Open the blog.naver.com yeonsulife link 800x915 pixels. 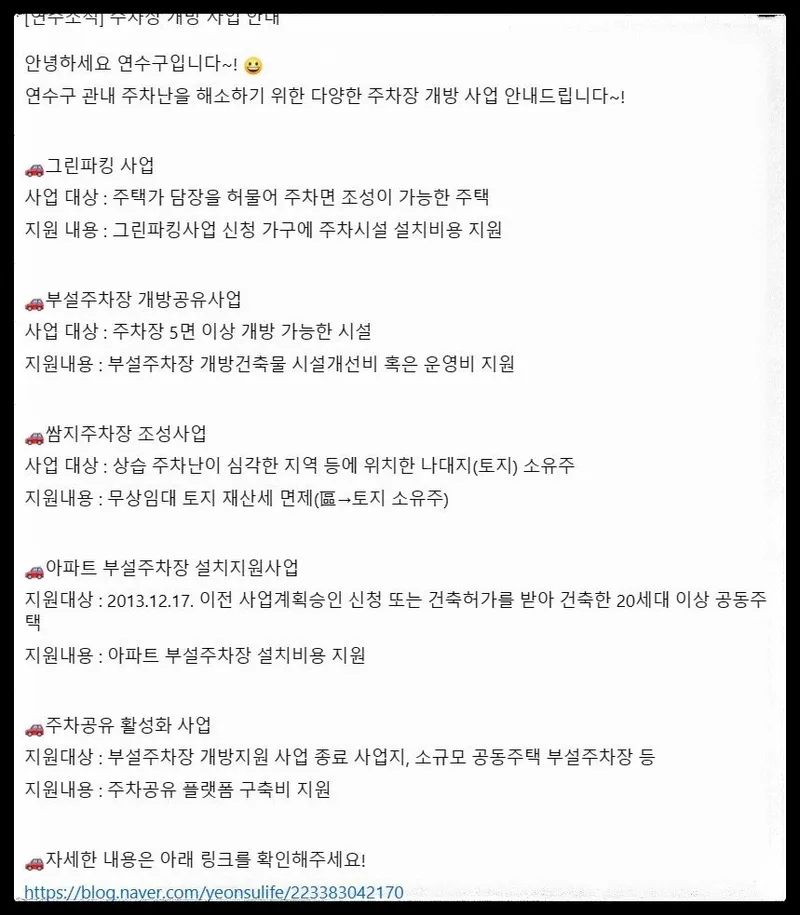[x=213, y=891]
